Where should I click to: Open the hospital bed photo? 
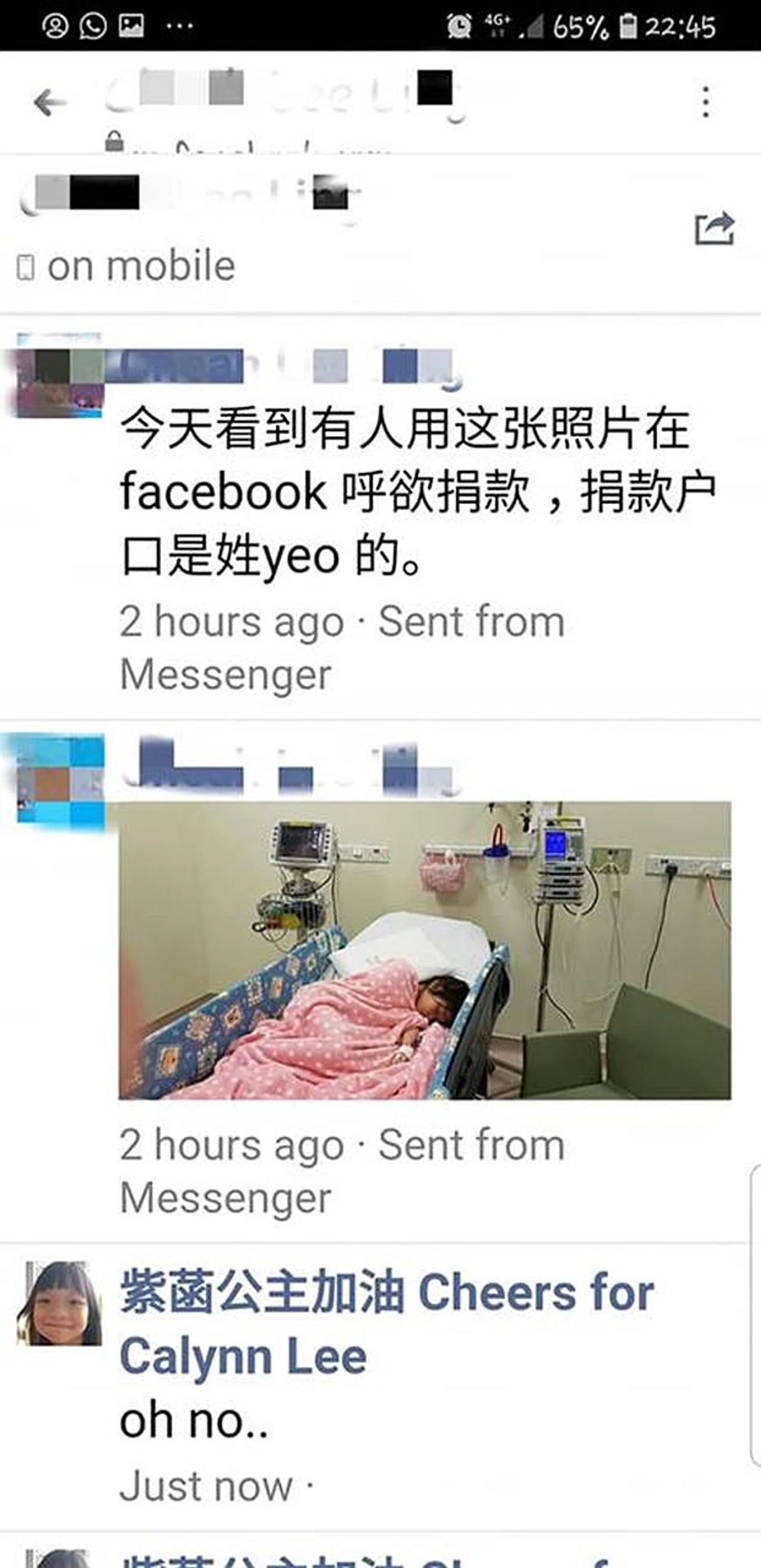click(x=424, y=950)
